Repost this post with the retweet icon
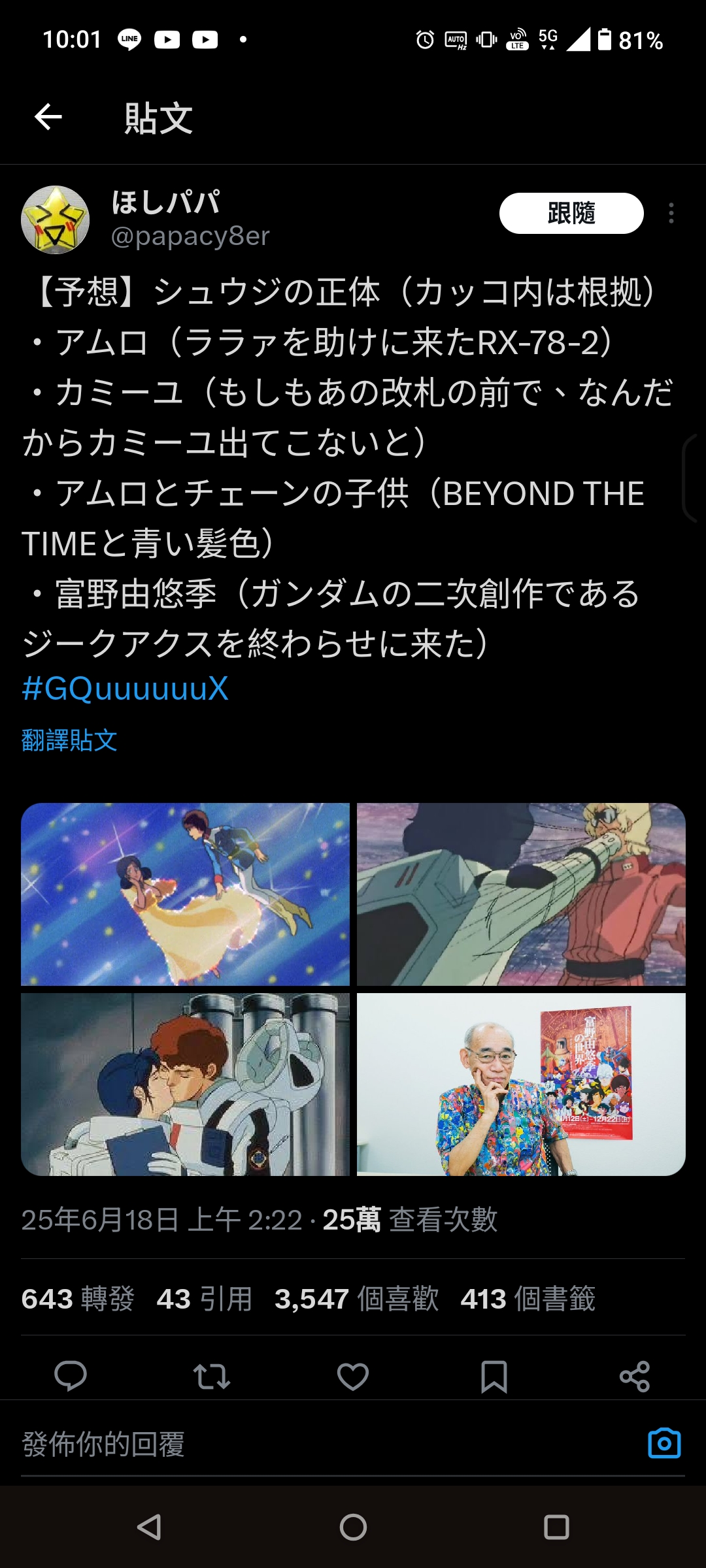Screen dimensions: 706x1568 pos(212,1376)
